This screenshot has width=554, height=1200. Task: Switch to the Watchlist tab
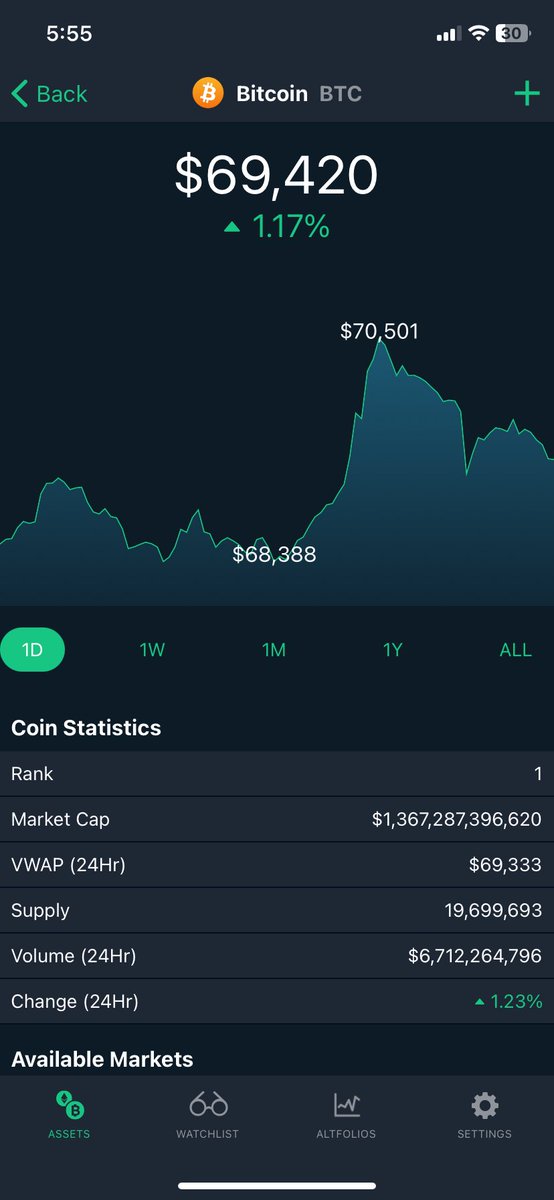[208, 1114]
